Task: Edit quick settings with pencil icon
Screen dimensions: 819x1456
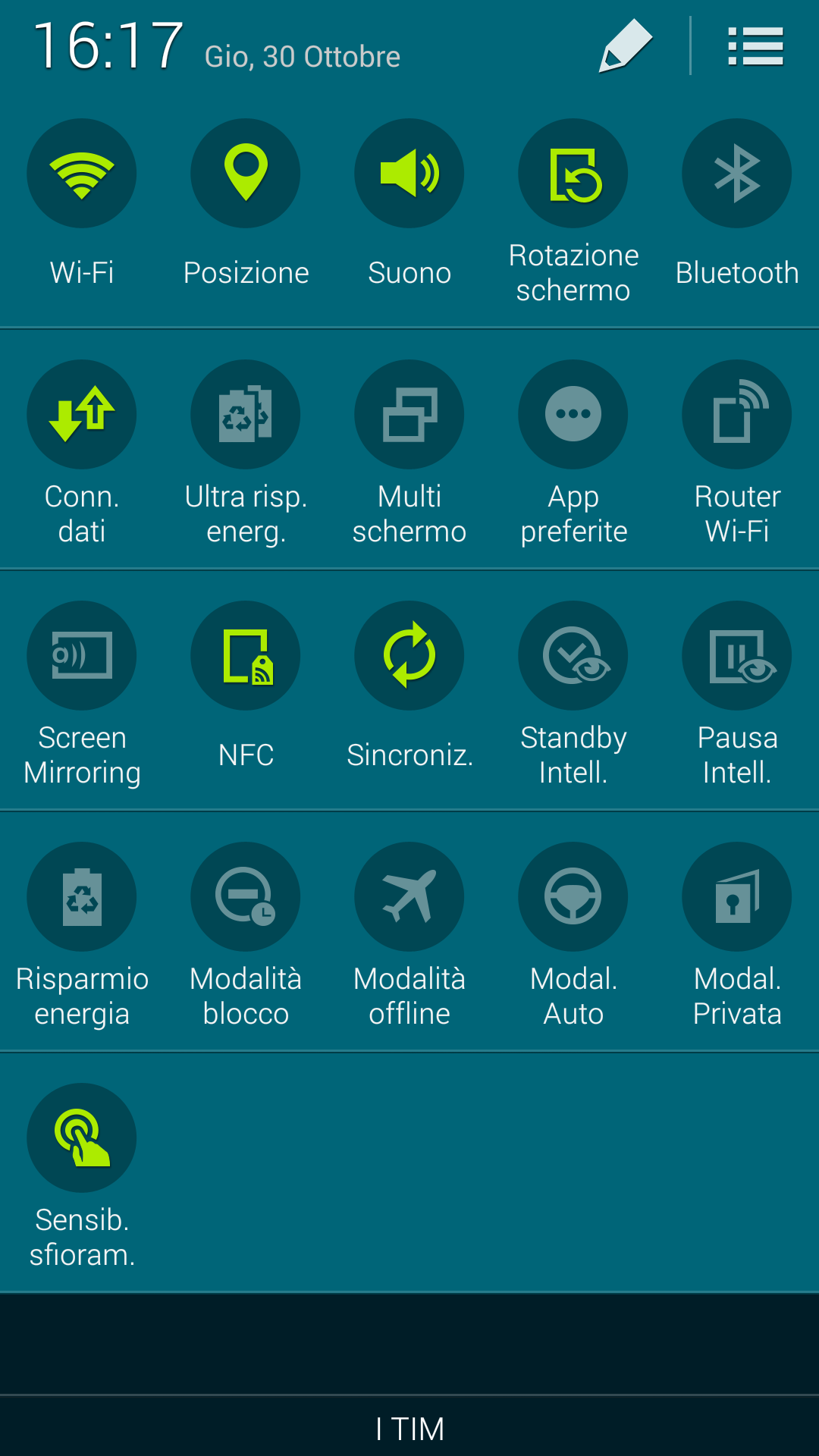Action: tap(626, 45)
